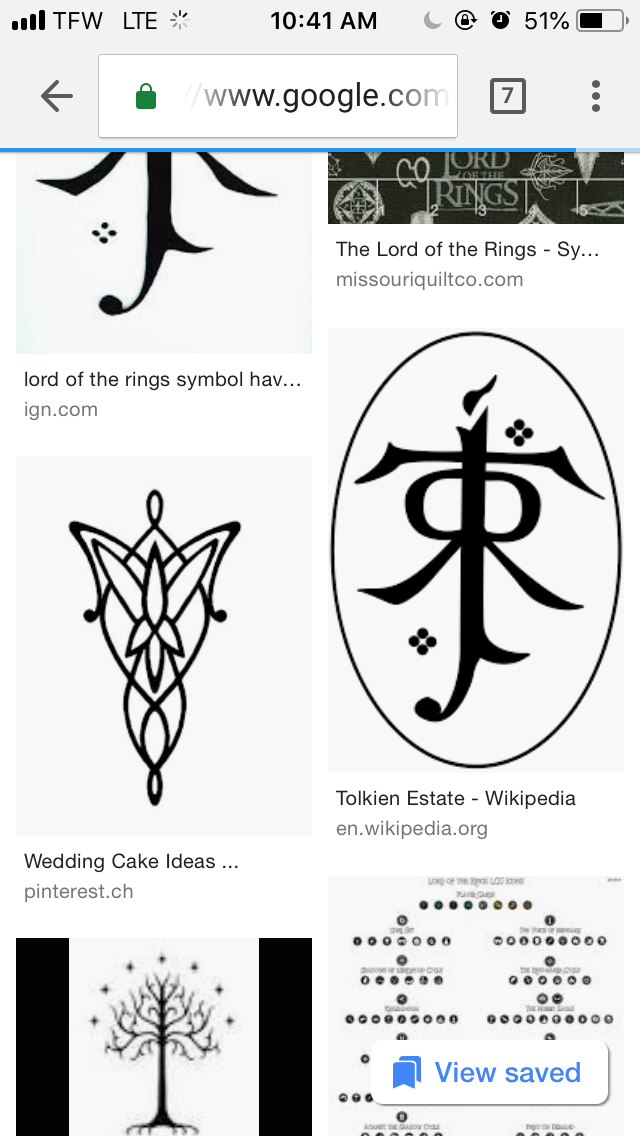The image size is (640, 1136).
Task: Go back to the previous page
Action: coord(57,96)
